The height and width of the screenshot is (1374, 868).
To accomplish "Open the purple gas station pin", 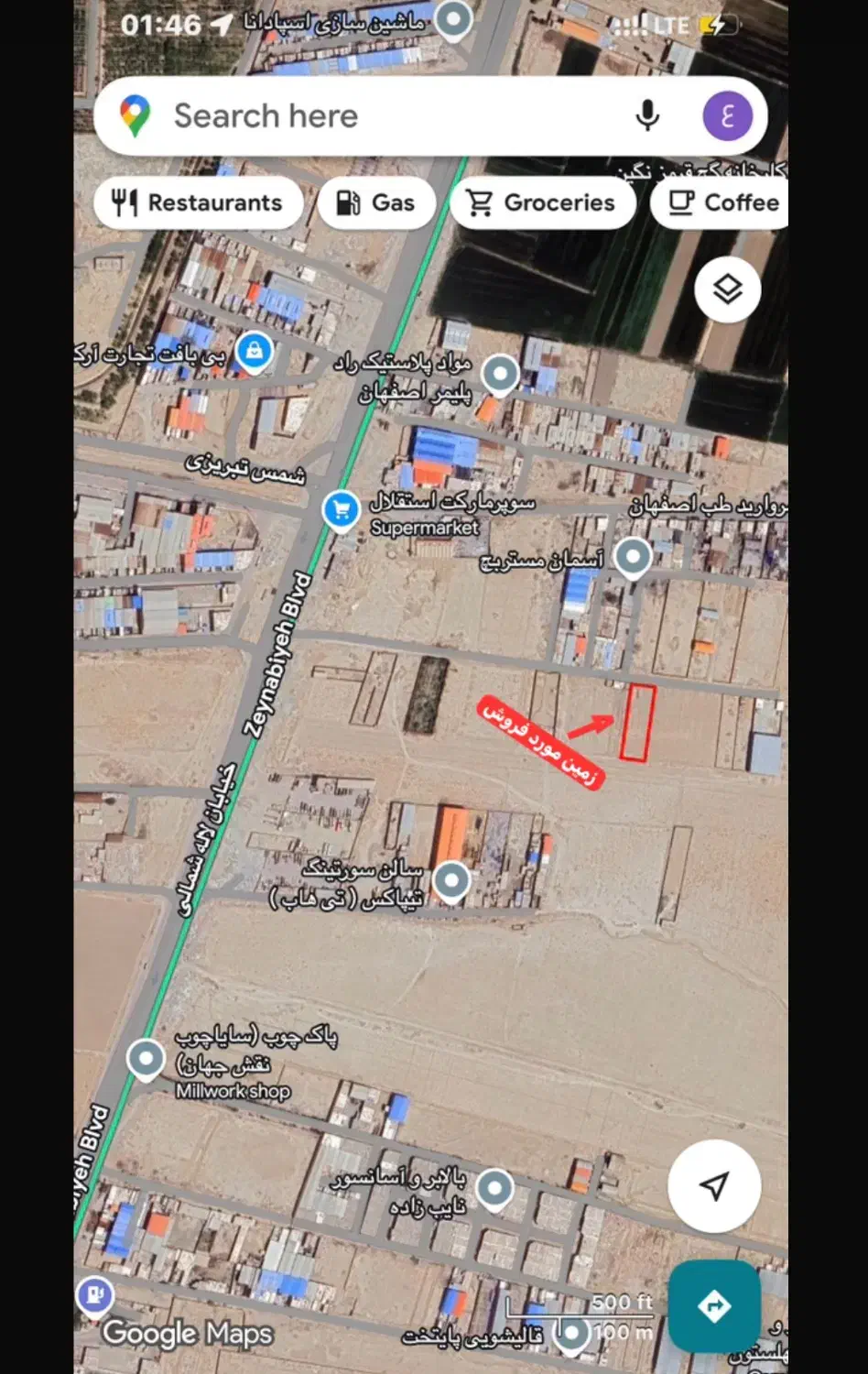I will click(x=93, y=1296).
